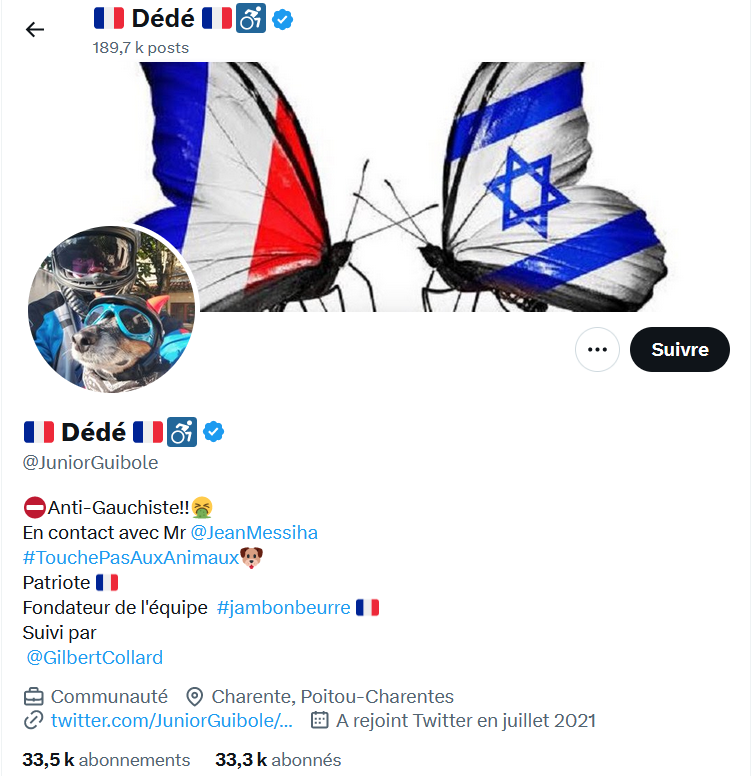This screenshot has height=776, width=751.
Task: Open hashtag #jambonbeurre
Action: point(283,607)
